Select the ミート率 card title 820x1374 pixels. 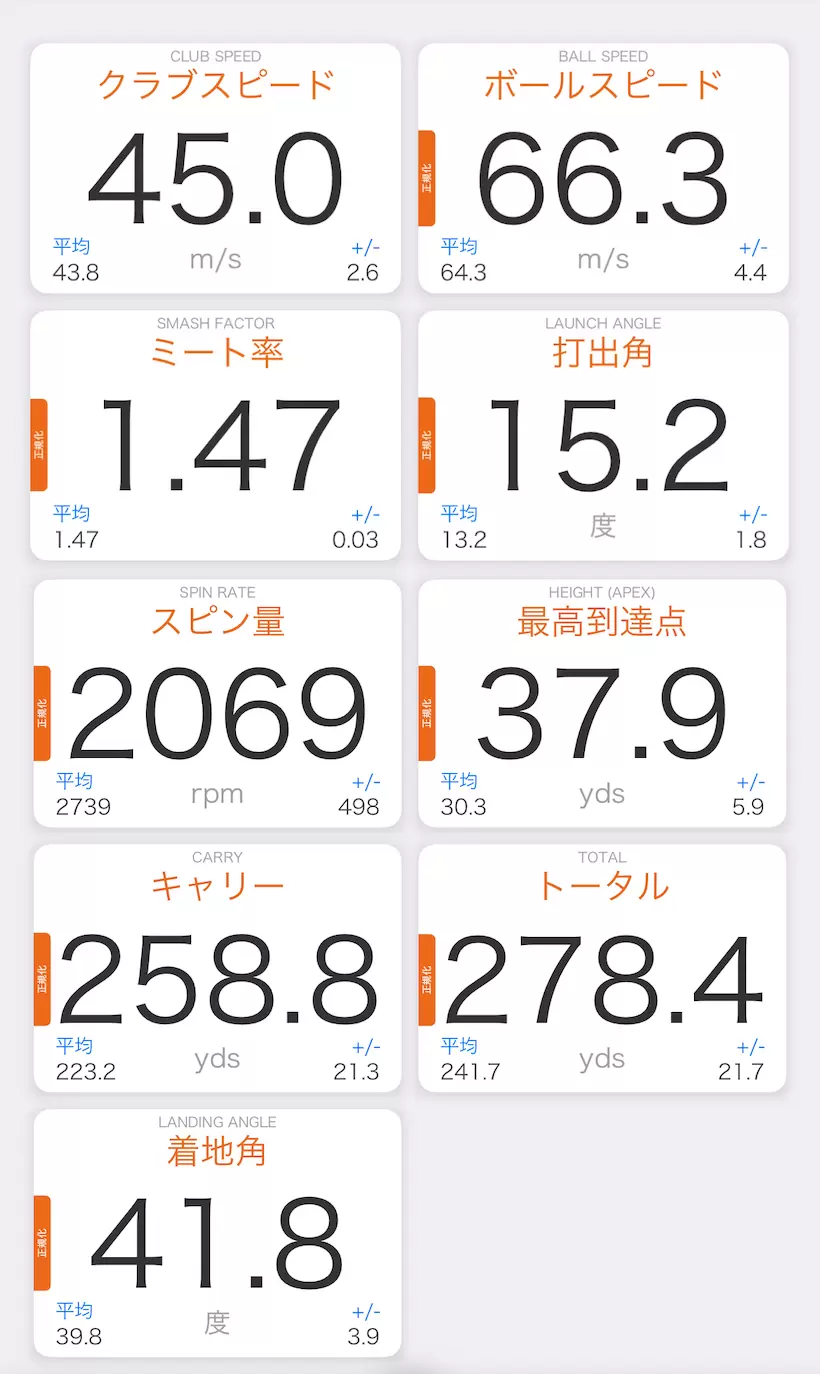[215, 354]
